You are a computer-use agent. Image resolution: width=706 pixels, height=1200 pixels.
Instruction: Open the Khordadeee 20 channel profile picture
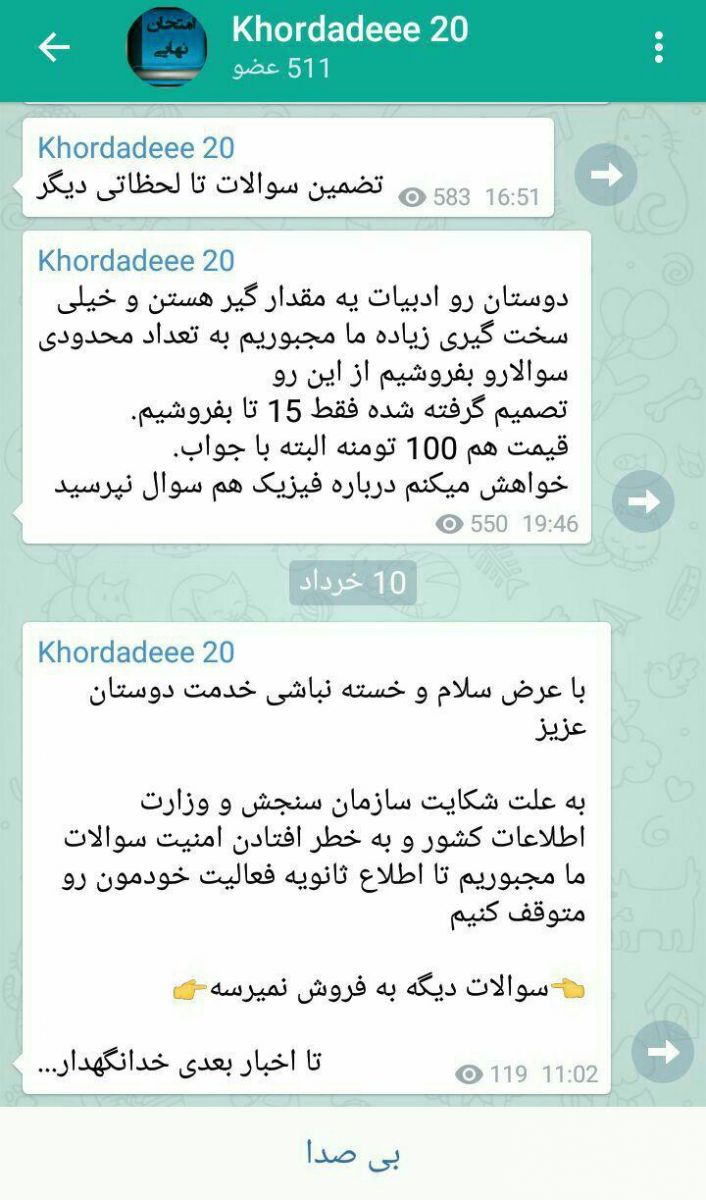[167, 47]
